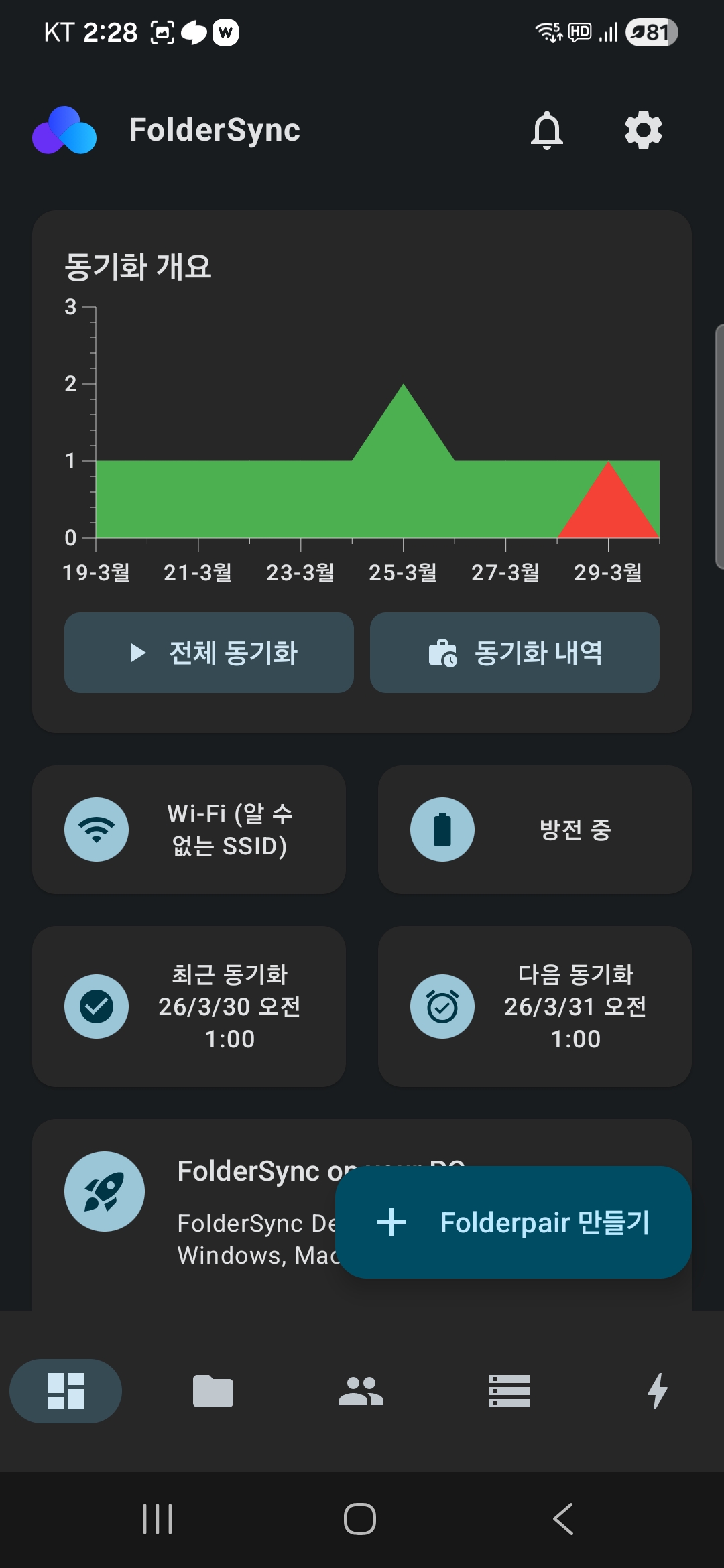Start 전체 동기화 (sync all)
724x1568 pixels.
pyautogui.click(x=209, y=653)
